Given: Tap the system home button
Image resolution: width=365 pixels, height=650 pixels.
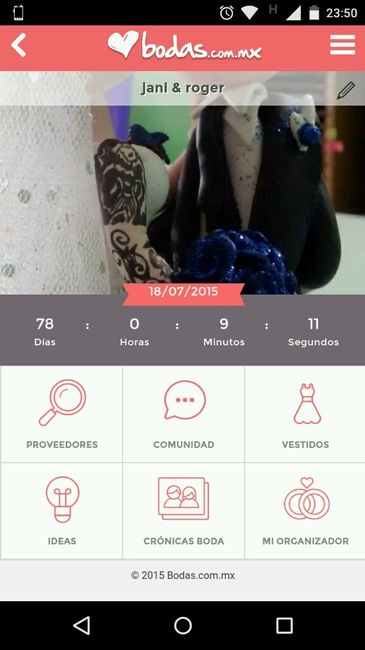Looking at the screenshot, I should 182,626.
